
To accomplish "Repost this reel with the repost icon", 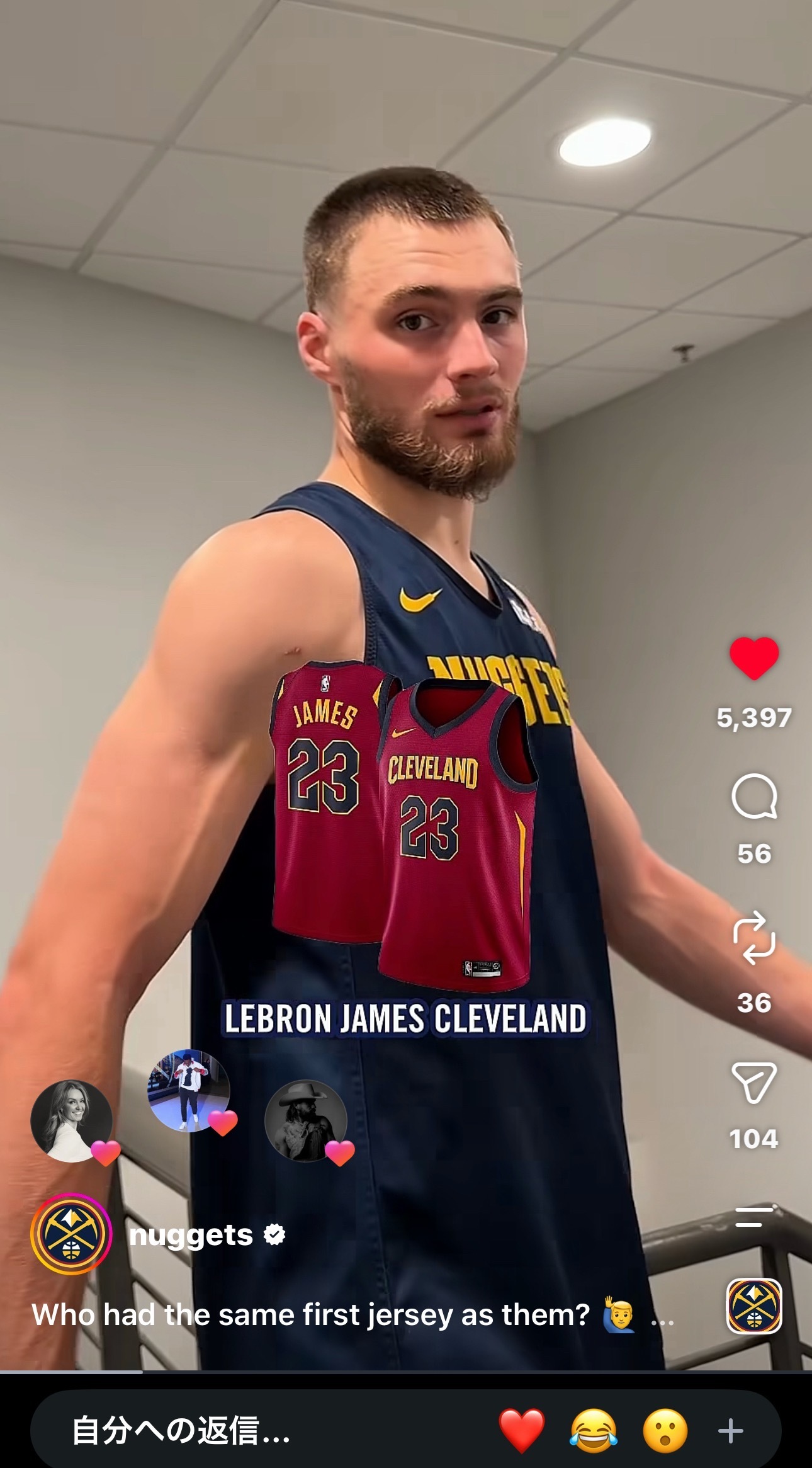I will pyautogui.click(x=754, y=938).
